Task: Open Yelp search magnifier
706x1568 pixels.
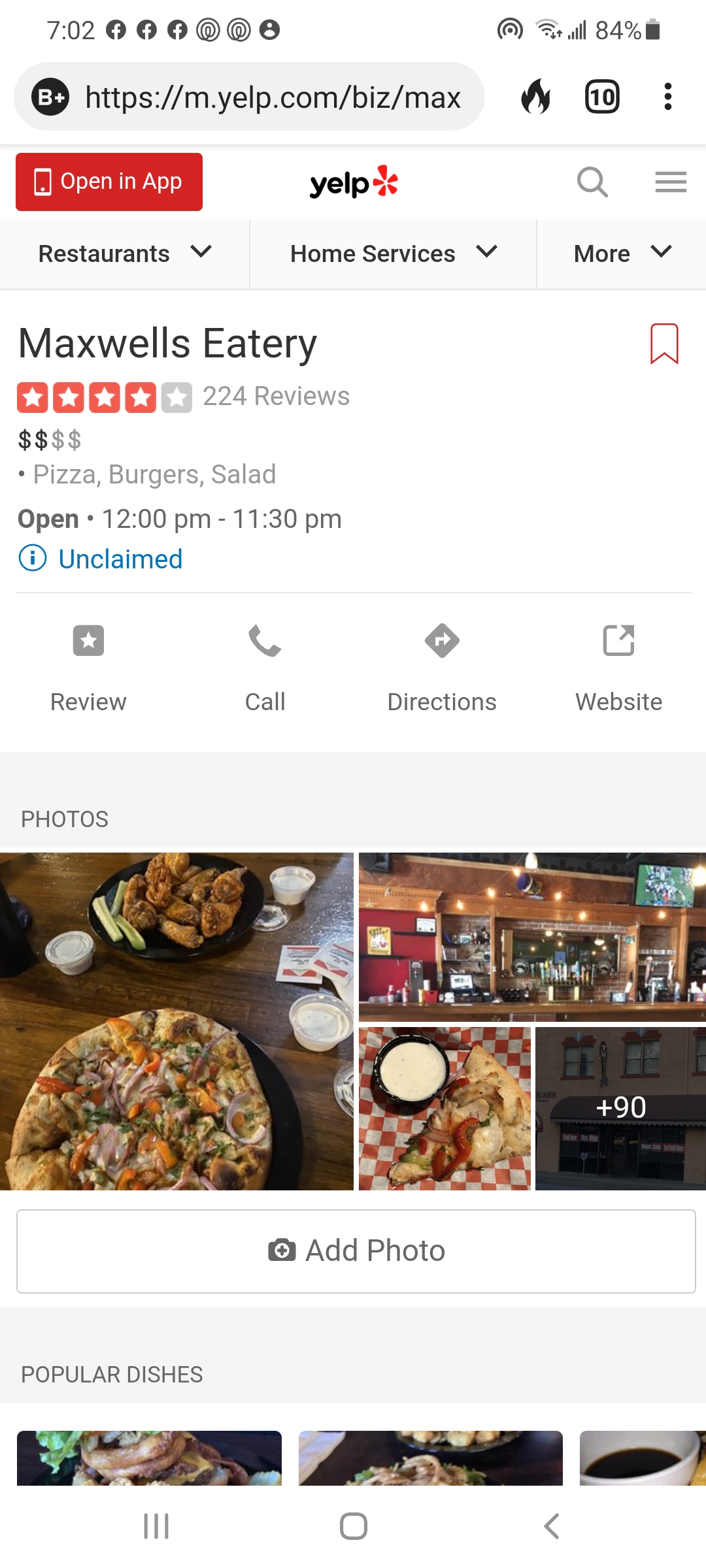Action: 592,182
